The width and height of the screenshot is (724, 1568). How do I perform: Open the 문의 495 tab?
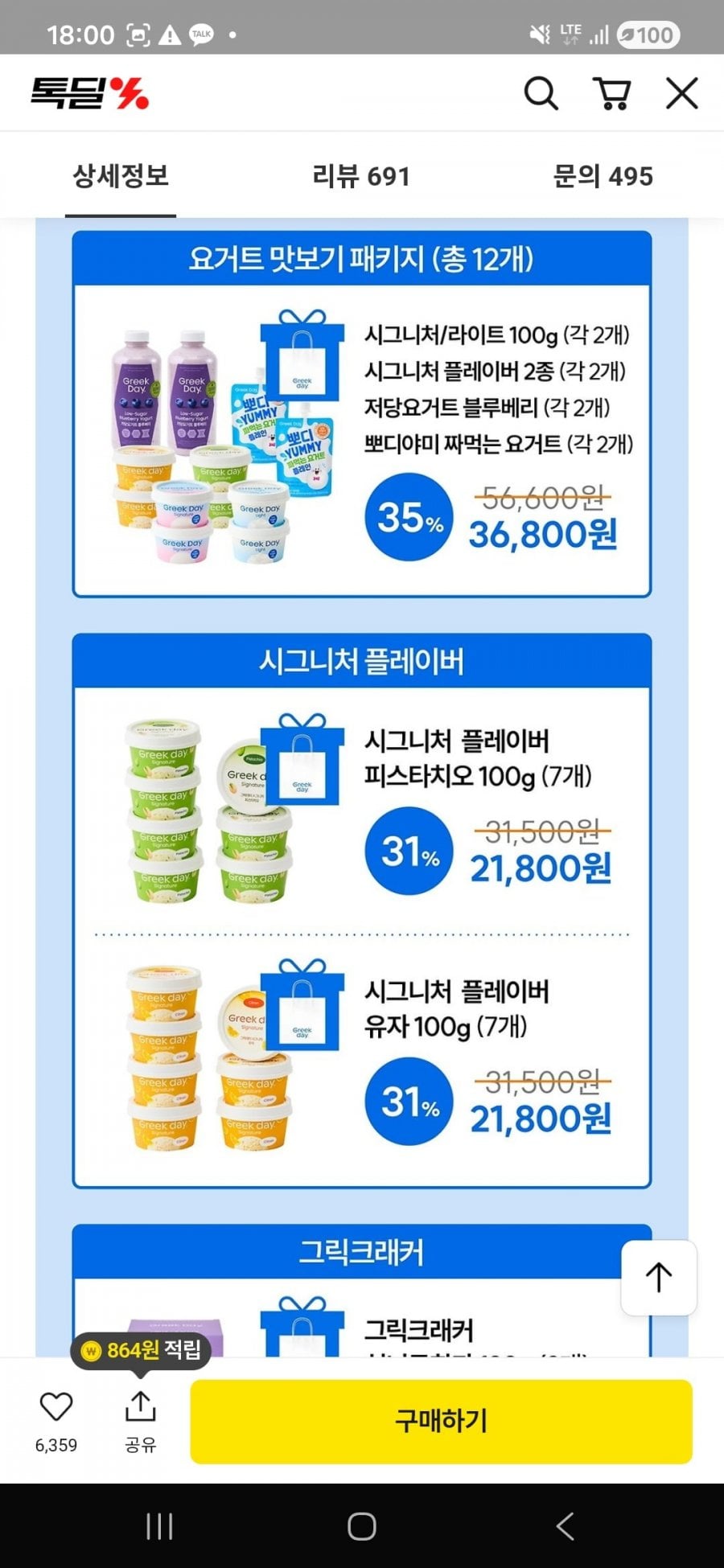point(603,176)
